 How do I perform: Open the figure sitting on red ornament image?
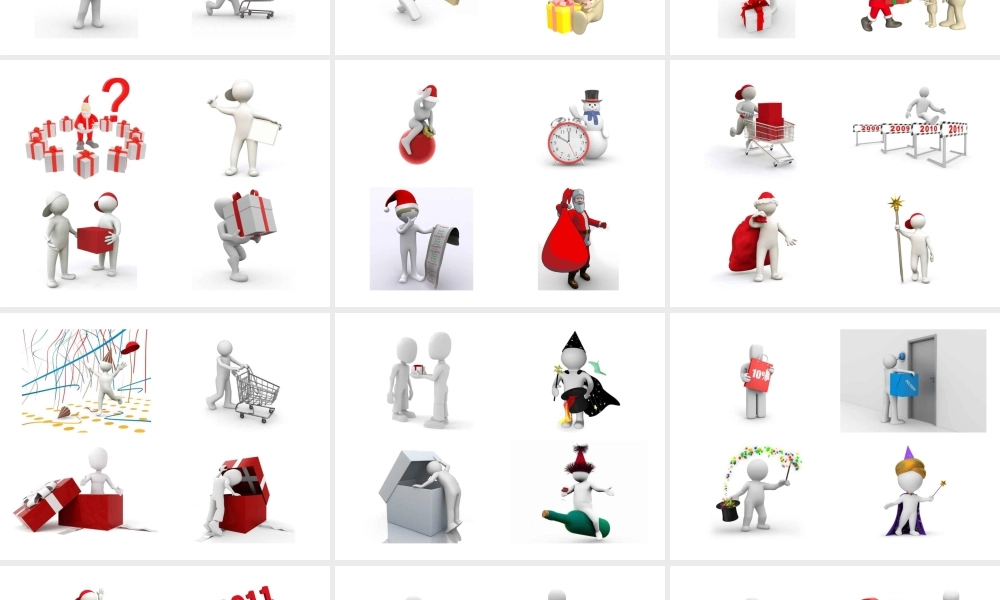pyautogui.click(x=418, y=125)
